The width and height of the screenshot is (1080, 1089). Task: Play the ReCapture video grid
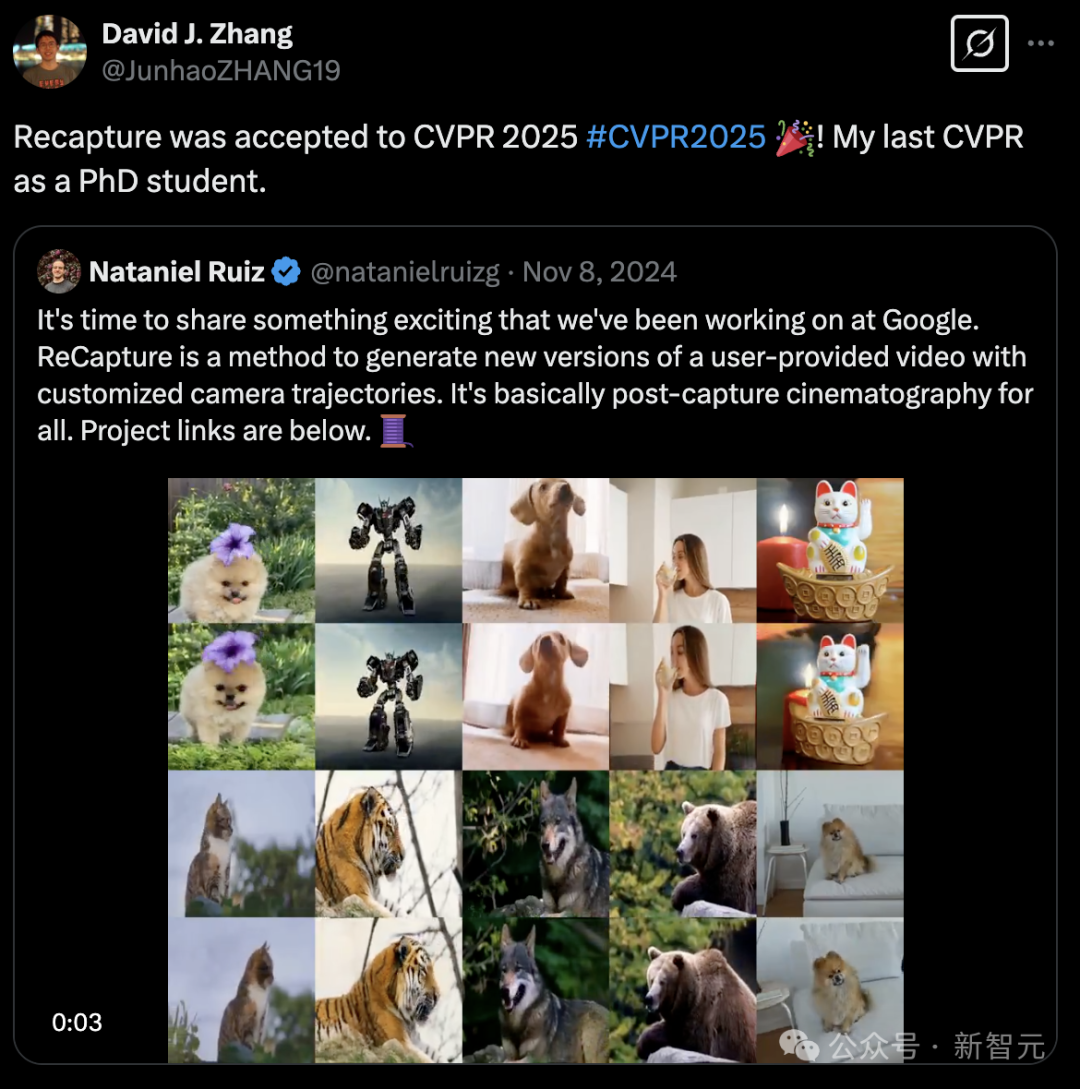[x=535, y=769]
